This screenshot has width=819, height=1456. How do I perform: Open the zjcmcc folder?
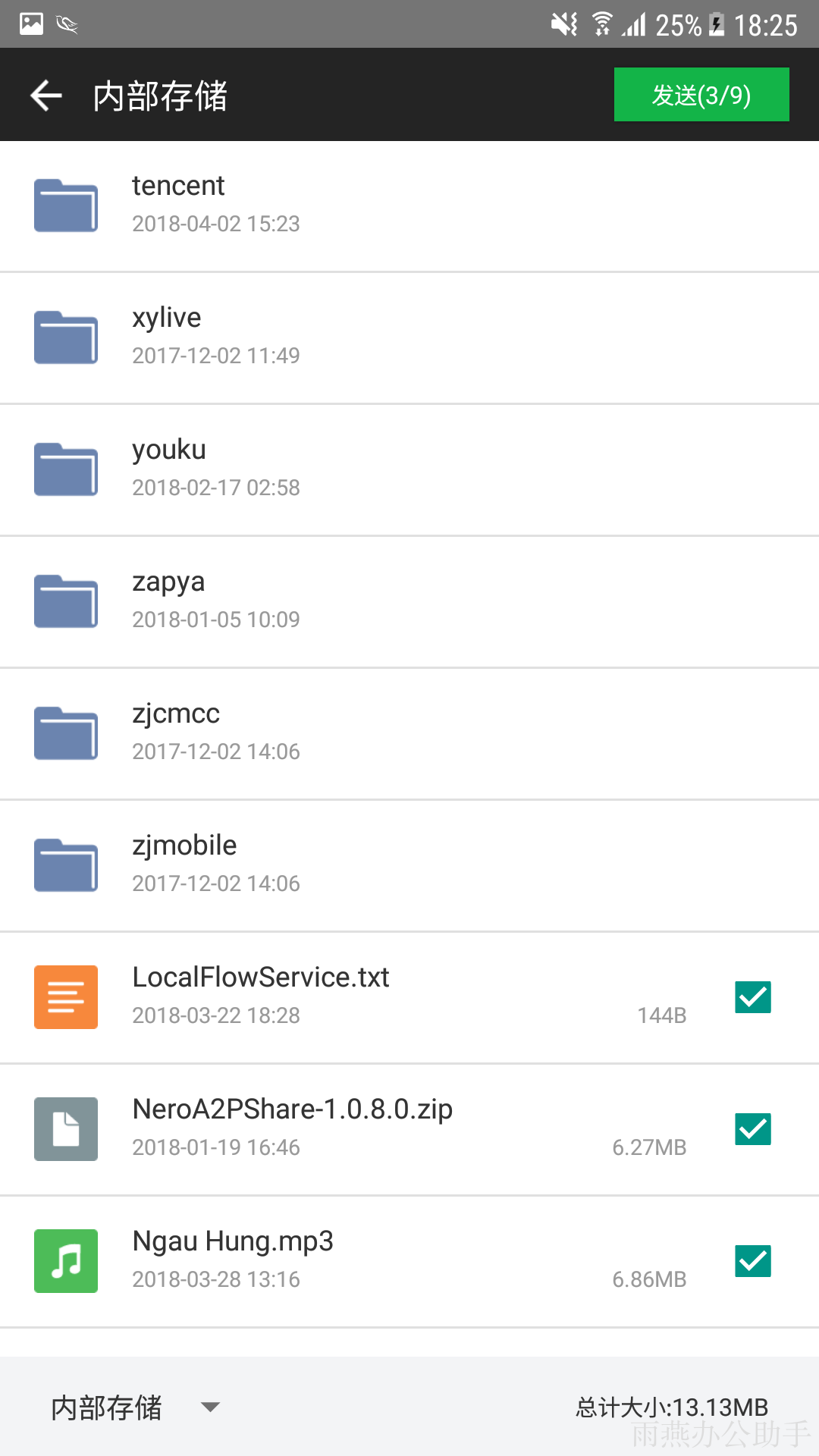pos(409,734)
